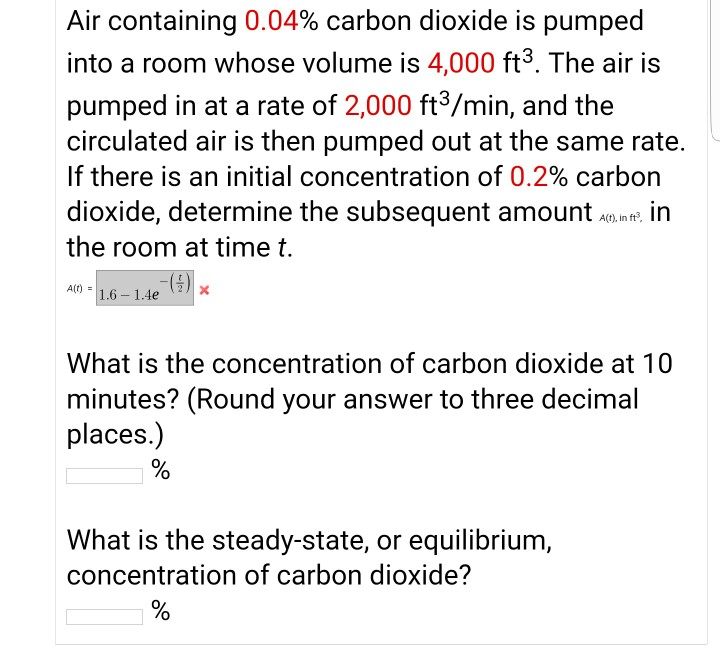Select the concentration at 10 minutes answer box
Image resolution: width=720 pixels, height=655 pixels.
105,475
